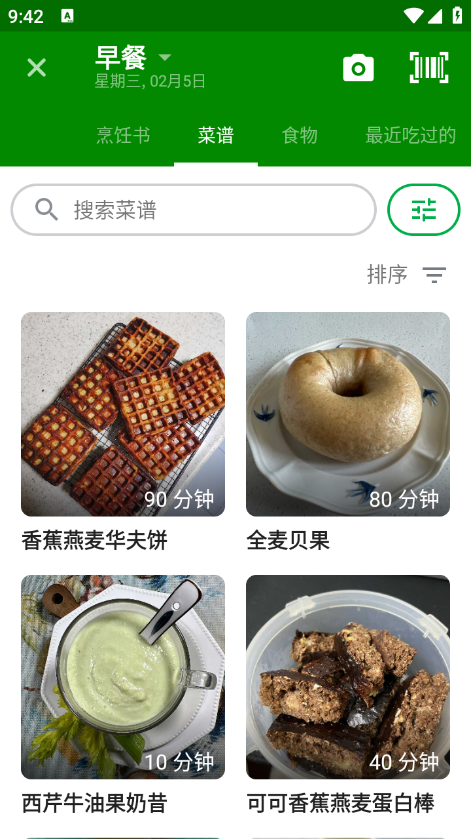Tap the 搜索菜谱 search field
The width and height of the screenshot is (471, 839).
click(194, 210)
